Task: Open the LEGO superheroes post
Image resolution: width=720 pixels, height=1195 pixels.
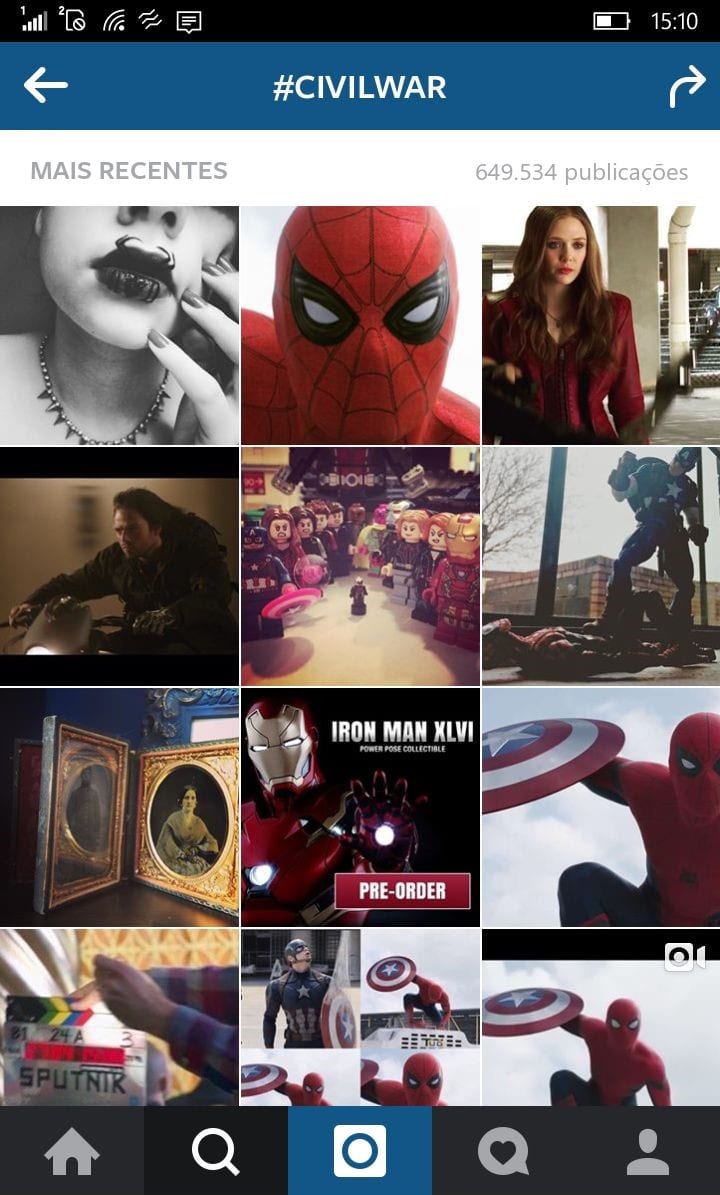Action: coord(360,566)
